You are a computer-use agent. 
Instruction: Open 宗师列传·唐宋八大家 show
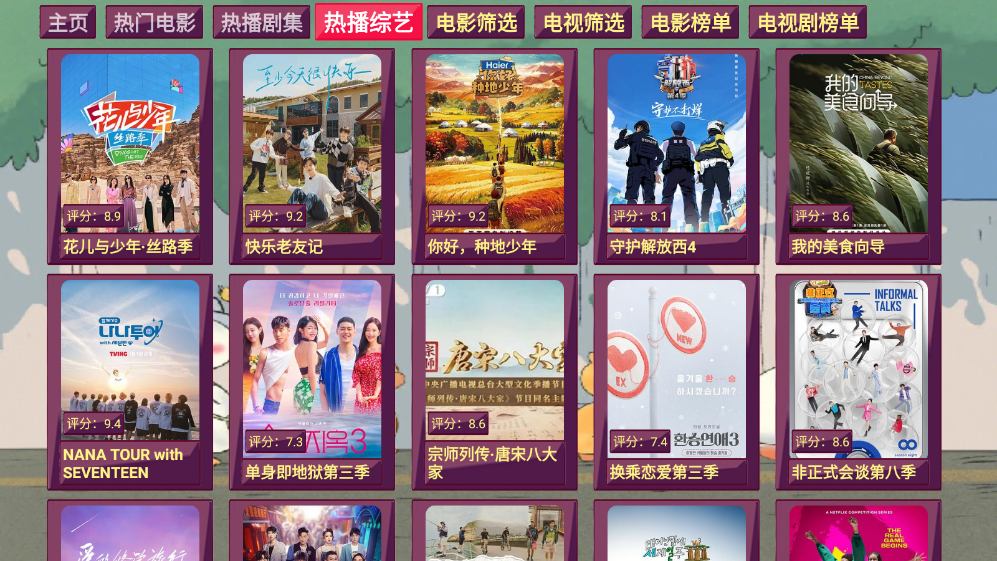494,381
